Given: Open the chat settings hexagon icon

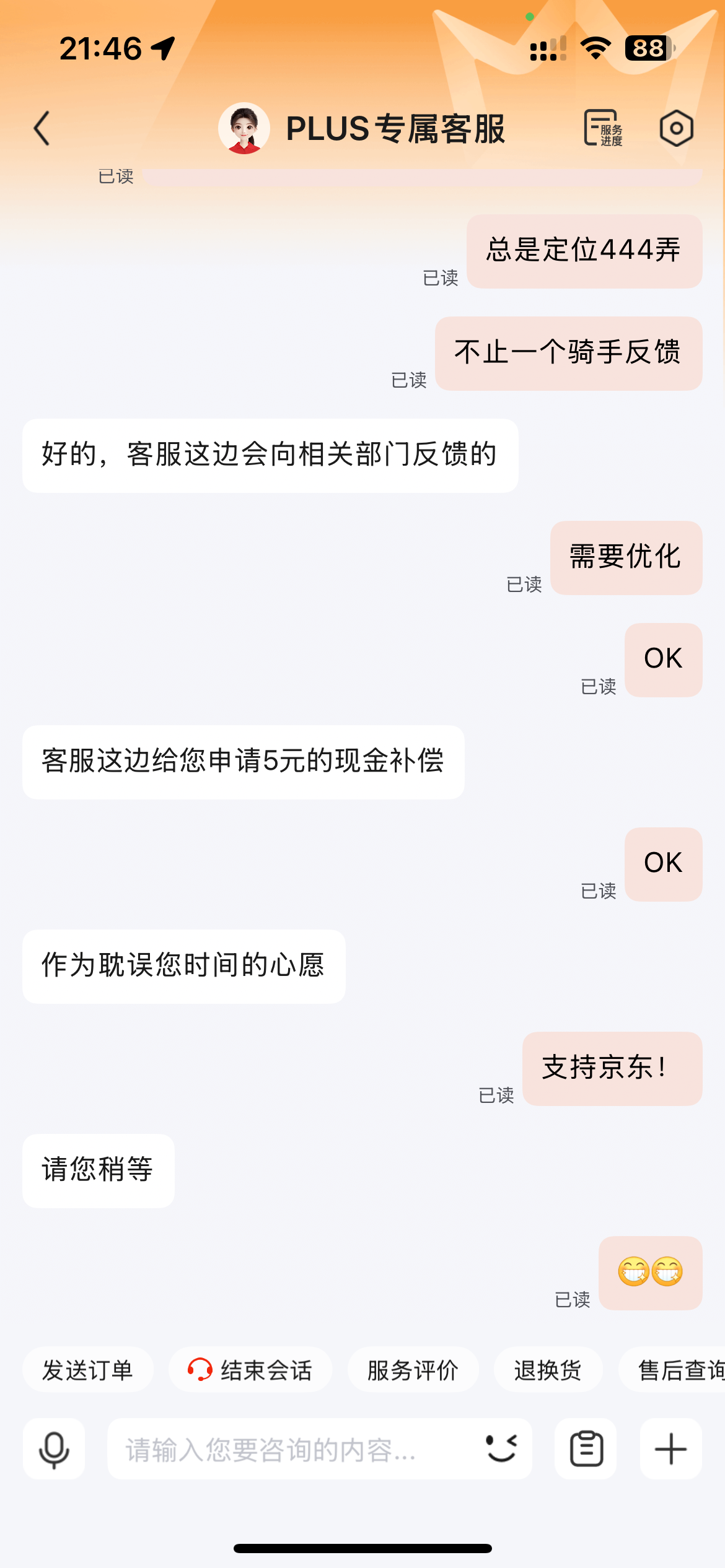Looking at the screenshot, I should click(676, 128).
